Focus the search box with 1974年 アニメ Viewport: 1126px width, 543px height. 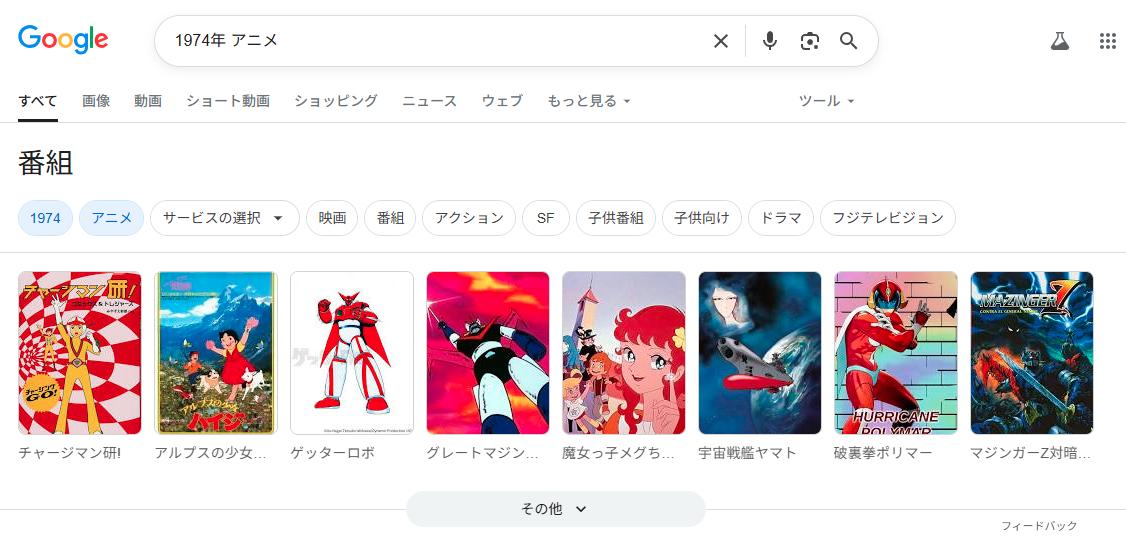click(x=430, y=41)
